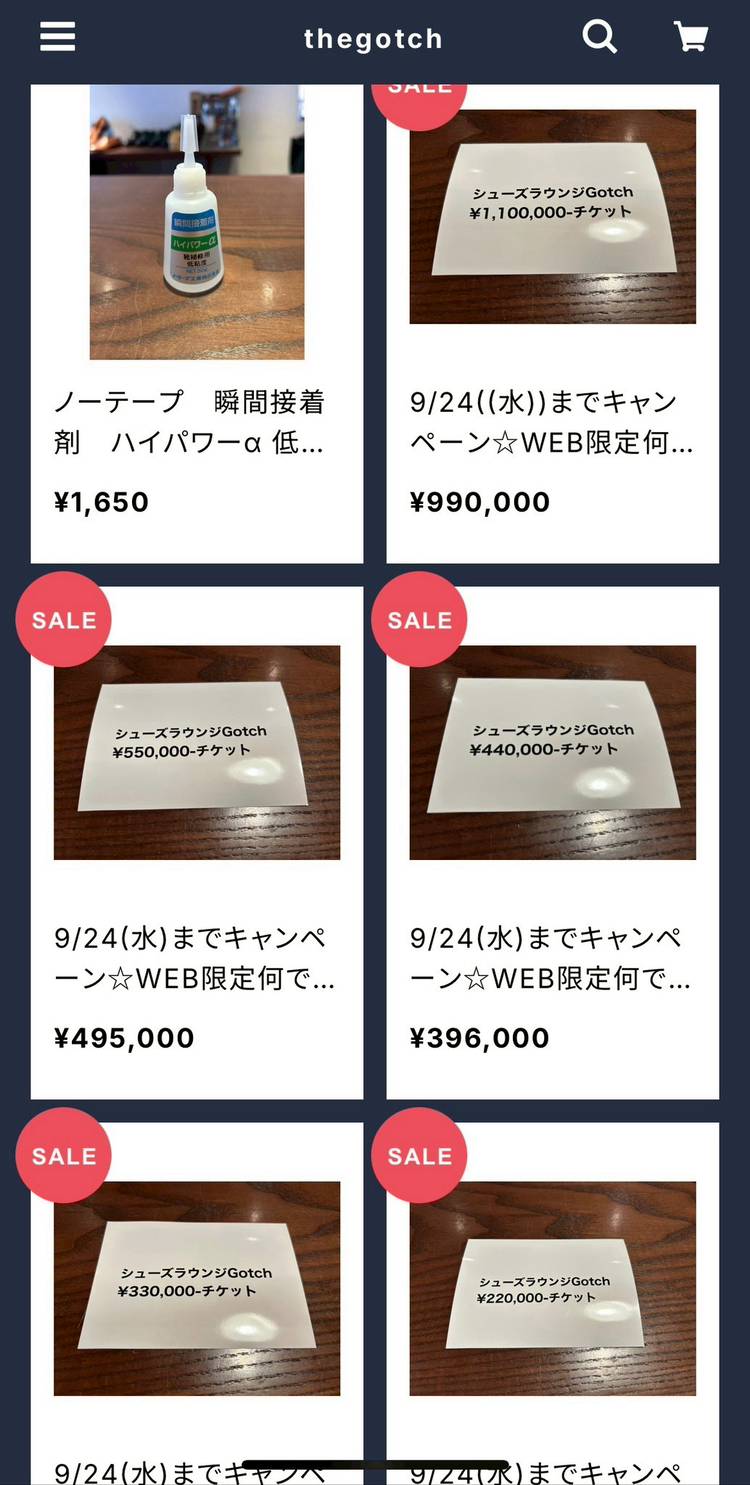The image size is (750, 1485).
Task: Select the ¥330,000-チケット product card
Action: coord(197,1290)
